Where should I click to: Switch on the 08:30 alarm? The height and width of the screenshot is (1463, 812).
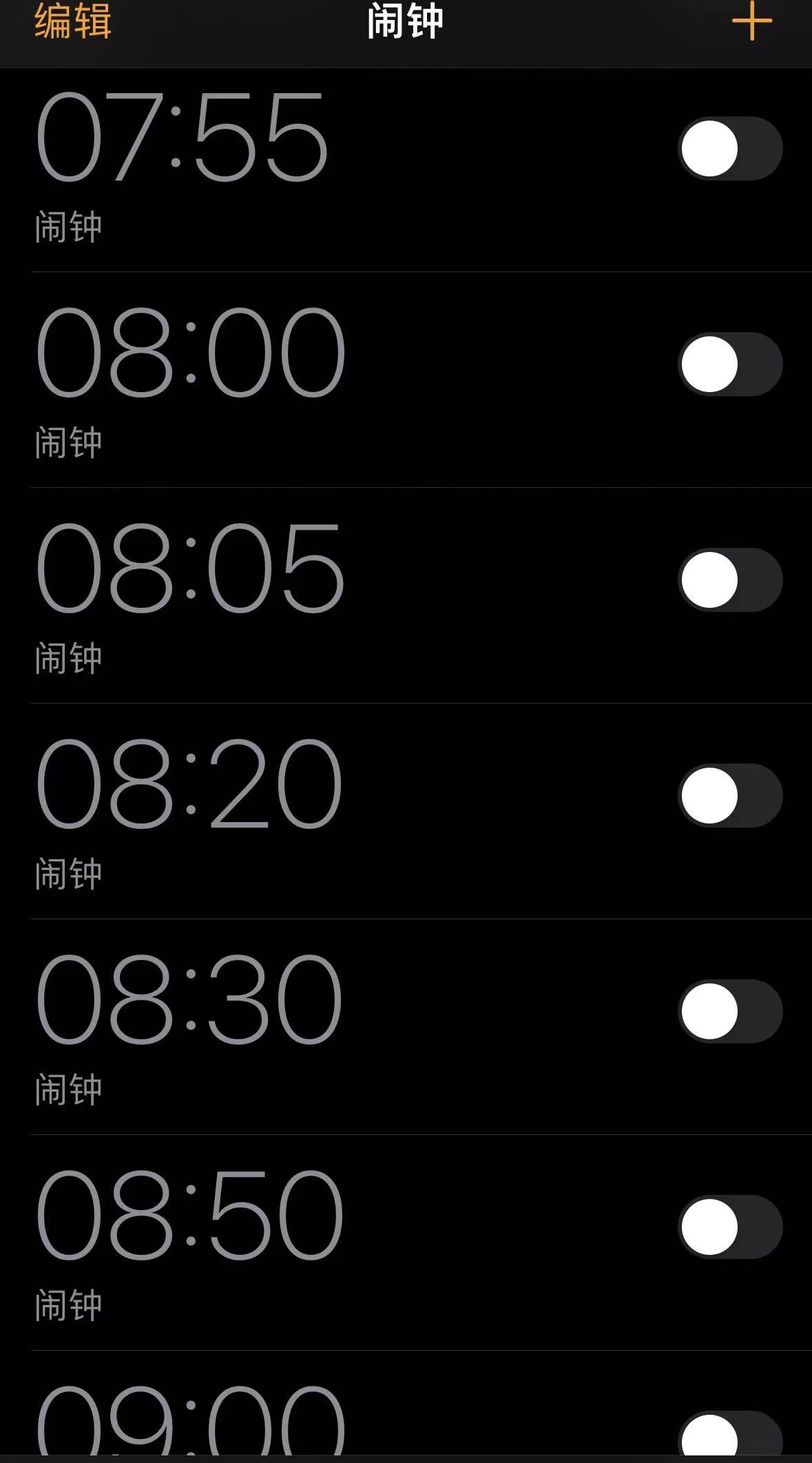pos(730,1012)
